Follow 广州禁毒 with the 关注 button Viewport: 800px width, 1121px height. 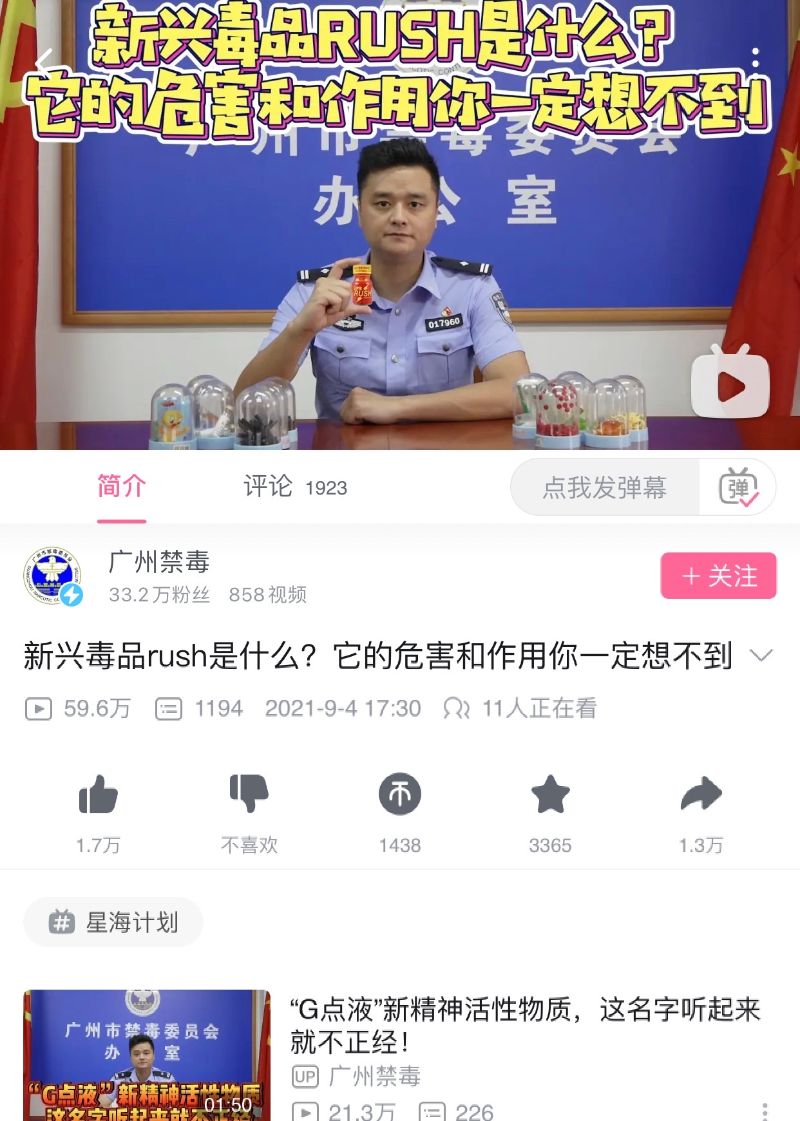point(718,576)
